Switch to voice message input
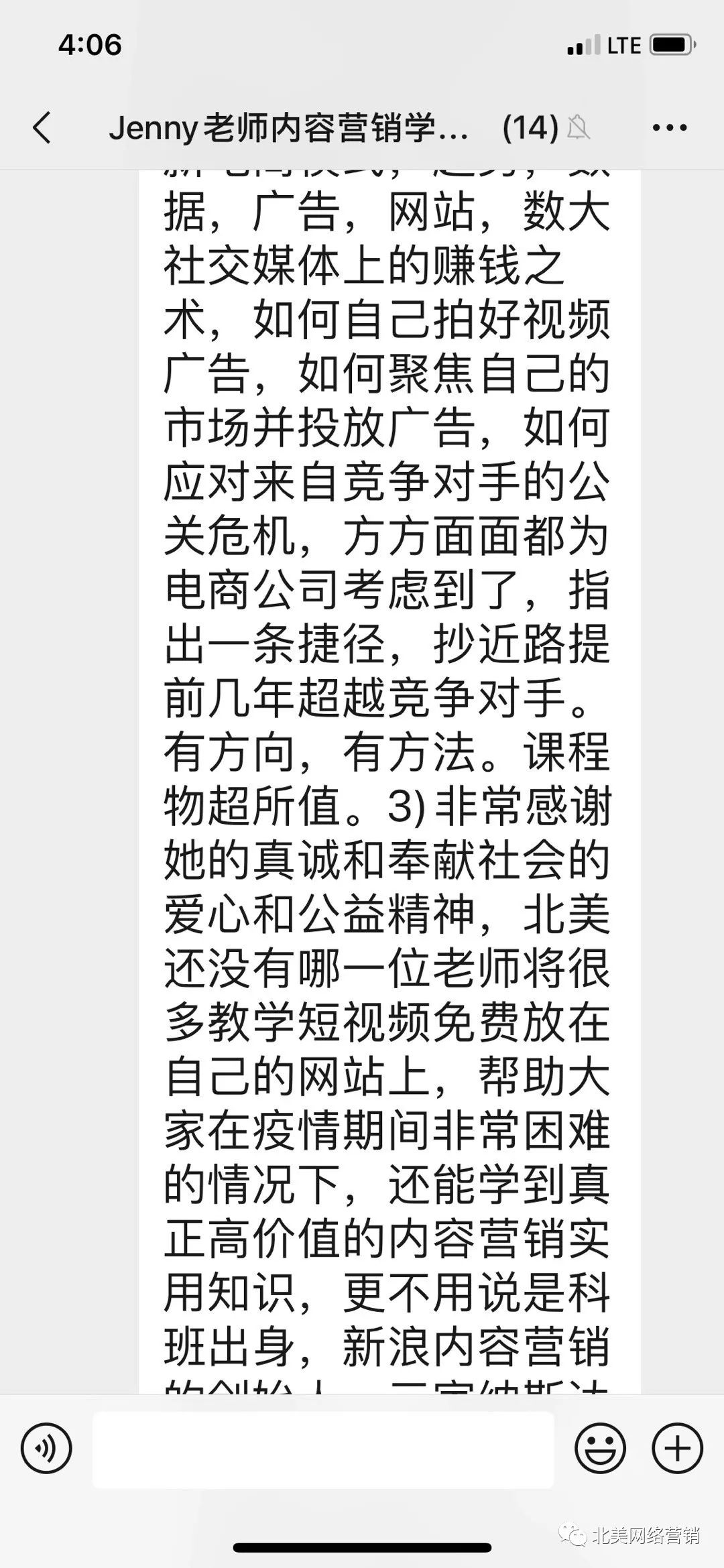The height and width of the screenshot is (1568, 724). click(46, 1448)
